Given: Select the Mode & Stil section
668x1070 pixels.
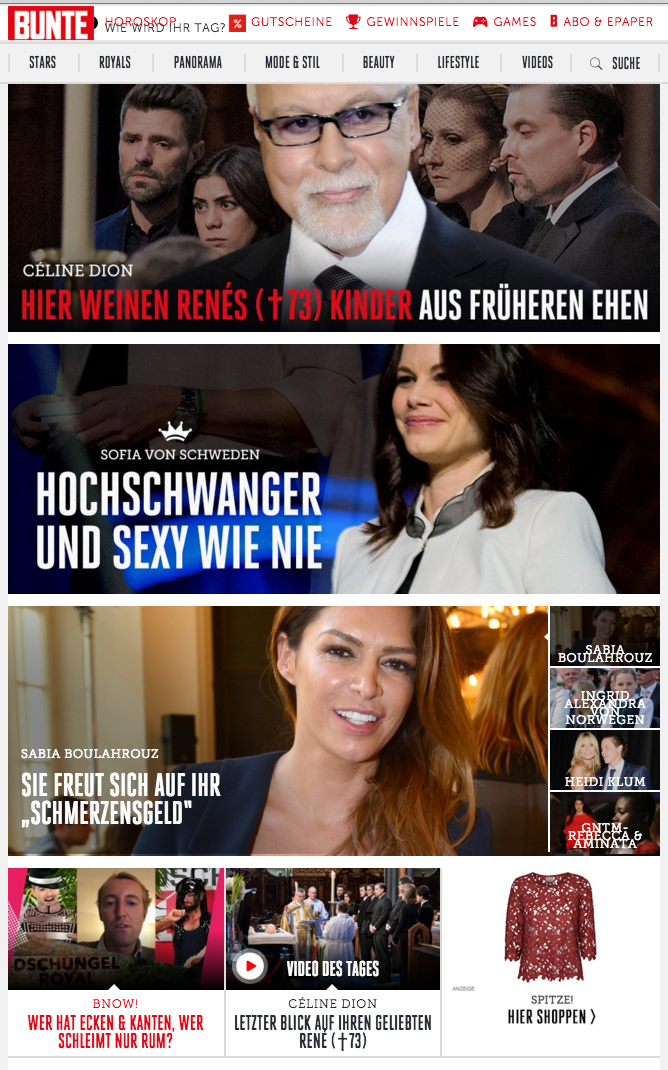Looking at the screenshot, I should 292,63.
